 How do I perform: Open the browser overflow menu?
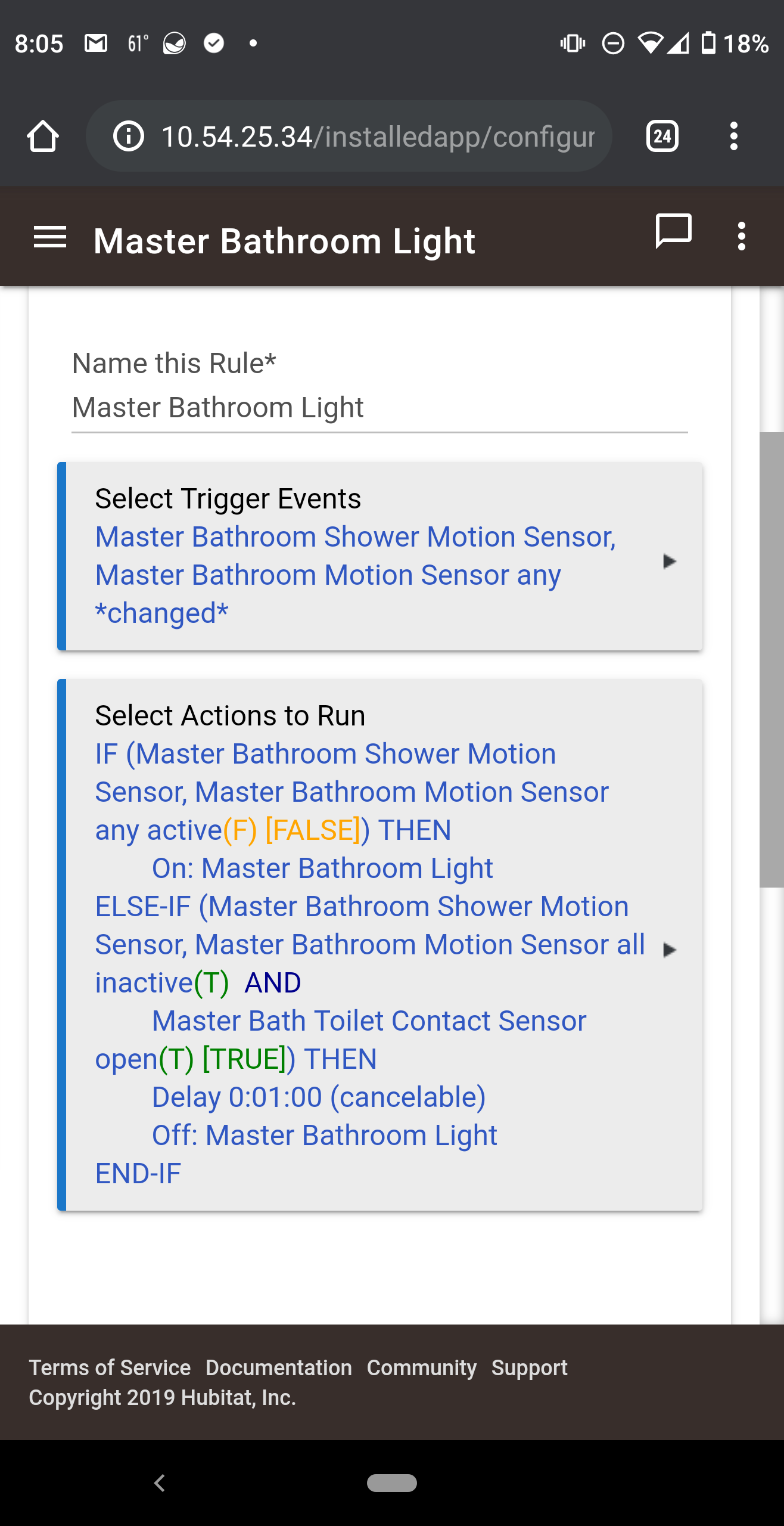point(734,137)
